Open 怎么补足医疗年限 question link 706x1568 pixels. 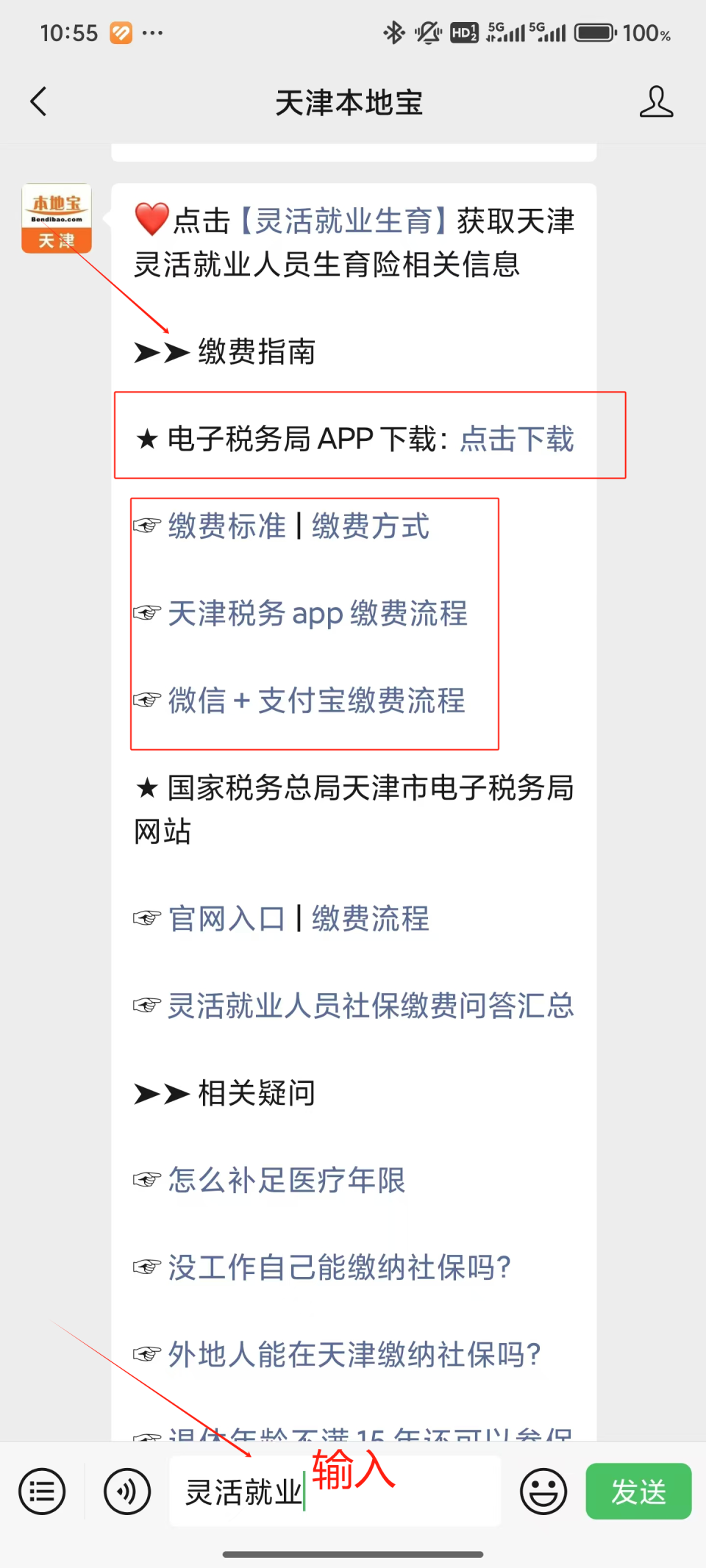[x=286, y=1179]
